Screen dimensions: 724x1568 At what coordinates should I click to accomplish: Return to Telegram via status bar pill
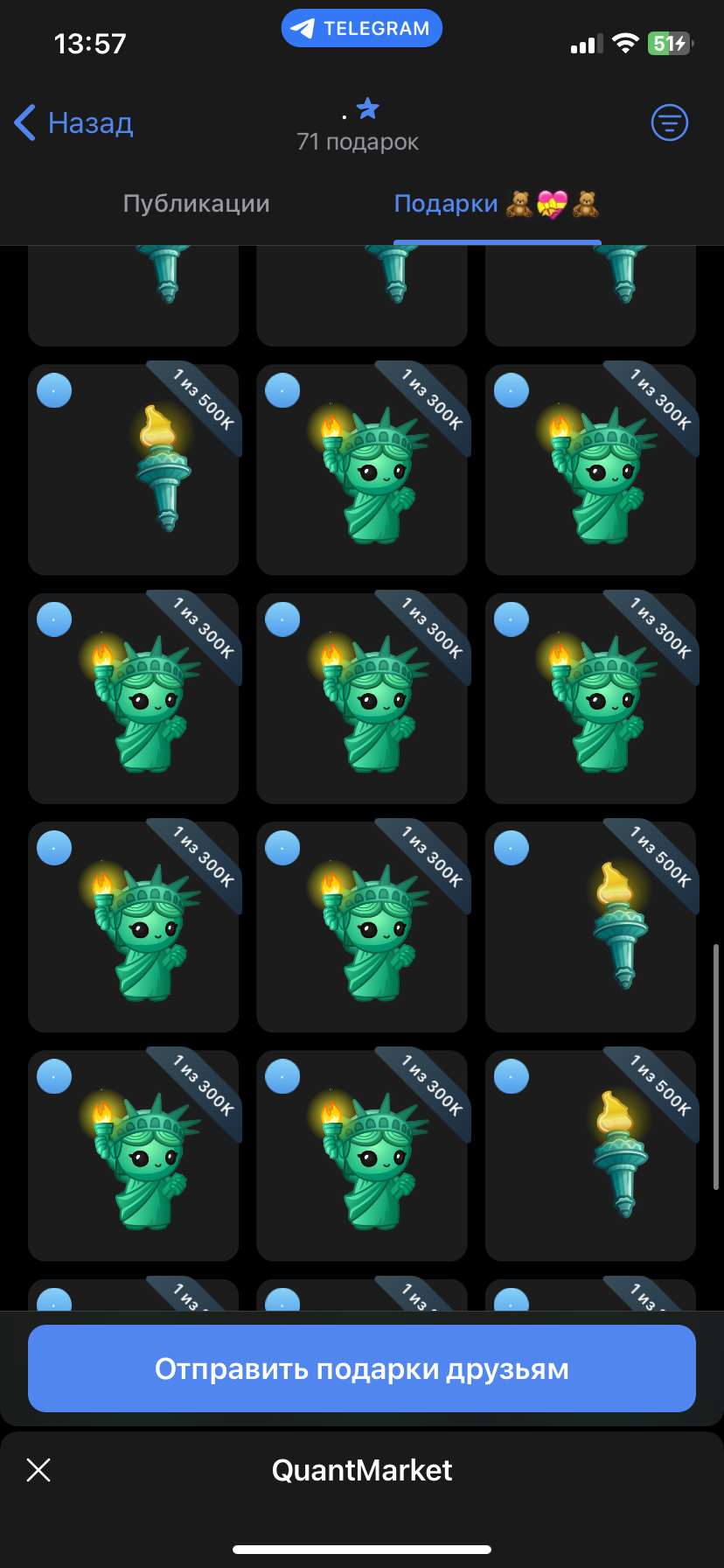[x=361, y=29]
